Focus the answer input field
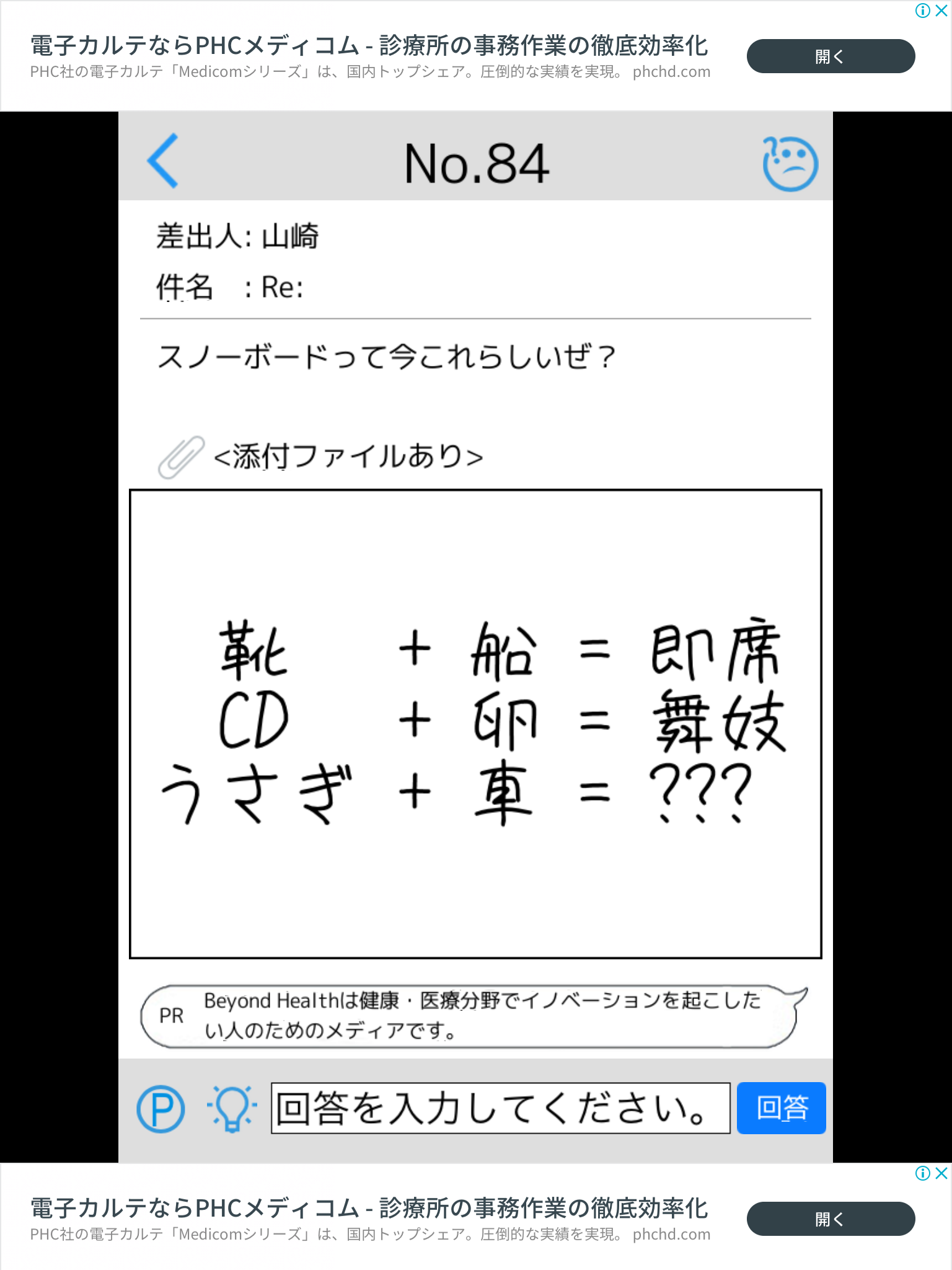 pyautogui.click(x=500, y=1109)
